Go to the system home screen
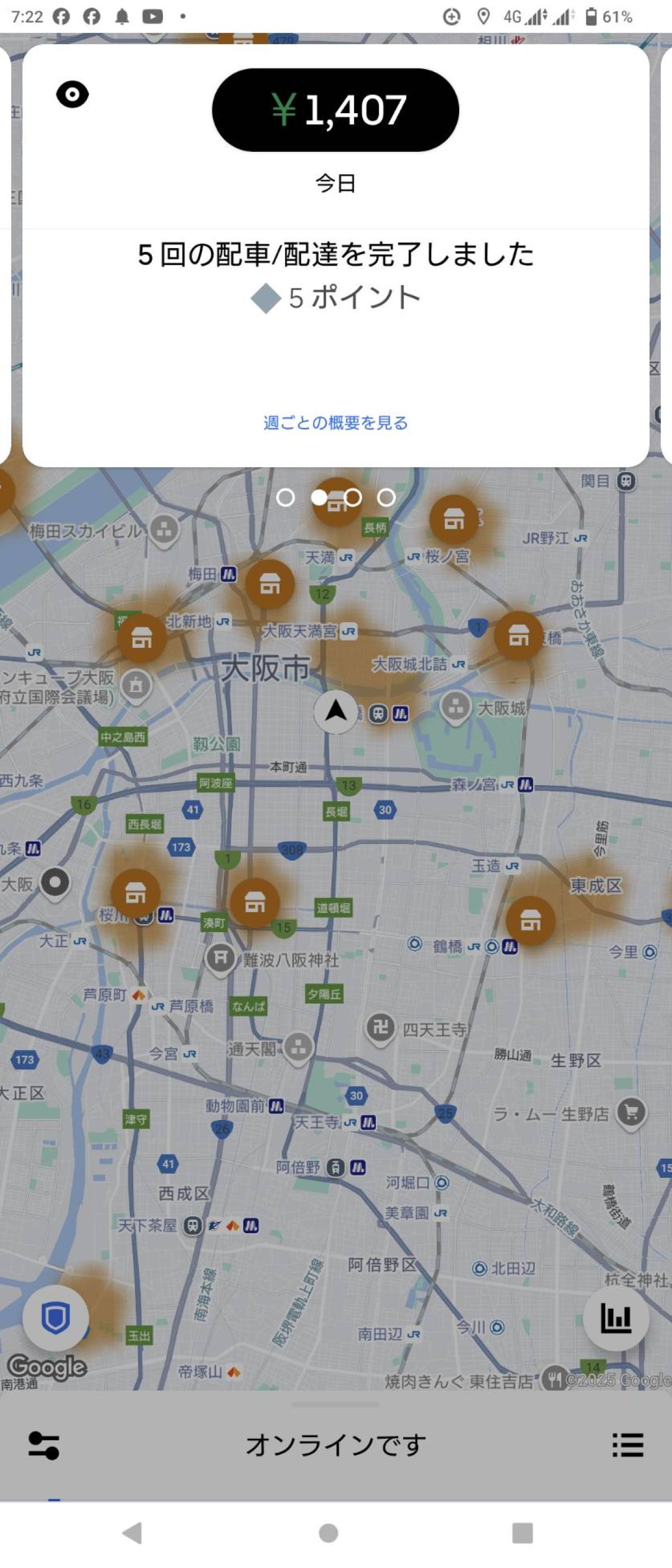672x1568 pixels. (328, 1533)
